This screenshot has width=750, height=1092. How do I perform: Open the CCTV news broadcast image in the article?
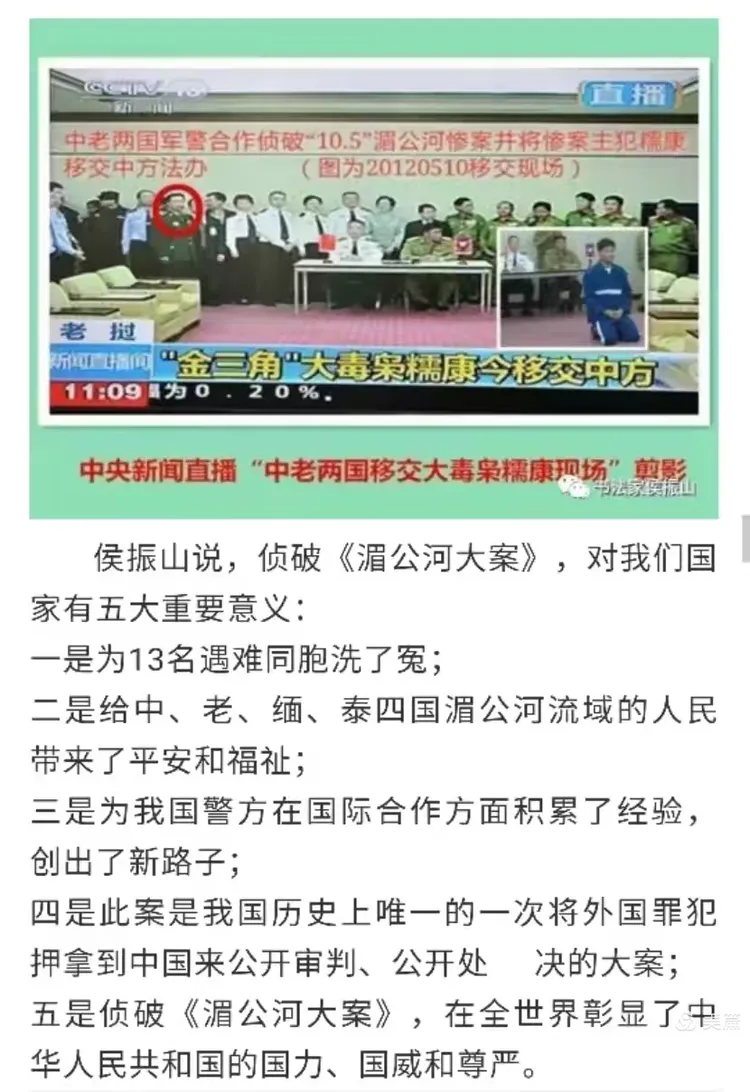[x=374, y=240]
